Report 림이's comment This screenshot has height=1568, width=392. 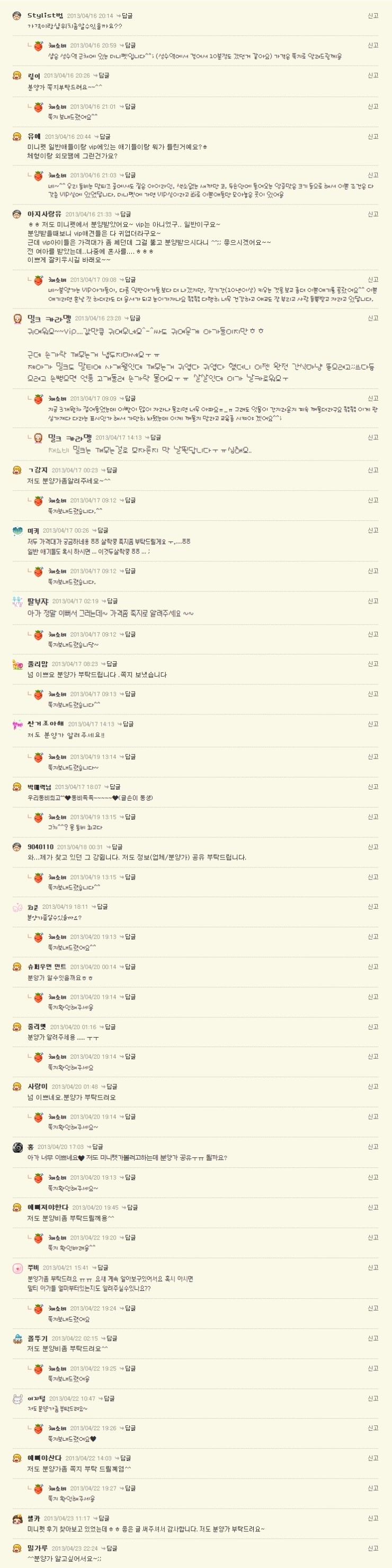pos(372,75)
